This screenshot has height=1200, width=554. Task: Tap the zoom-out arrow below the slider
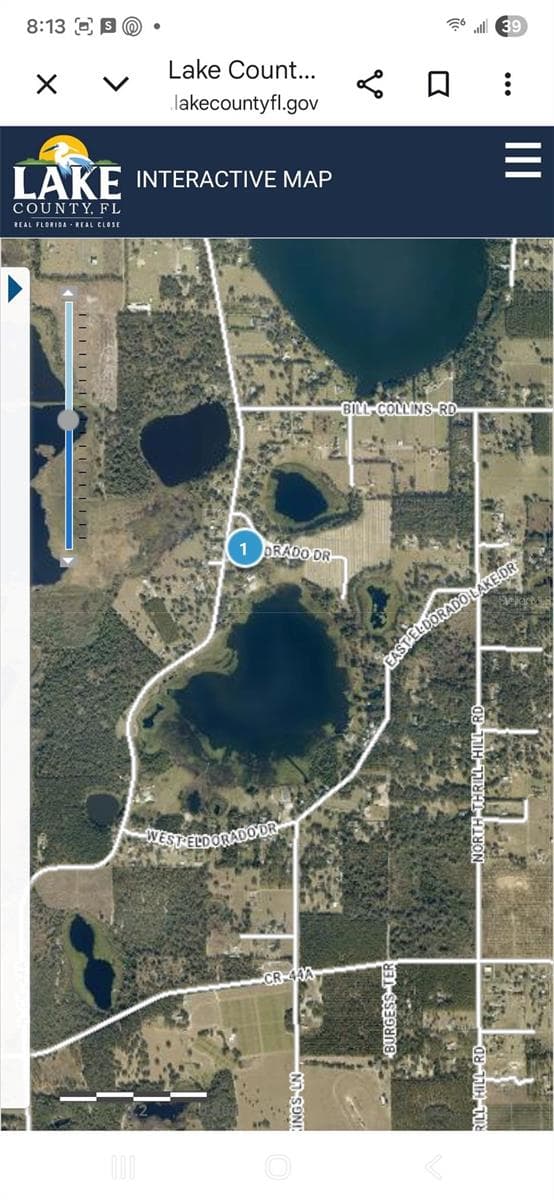(x=68, y=561)
